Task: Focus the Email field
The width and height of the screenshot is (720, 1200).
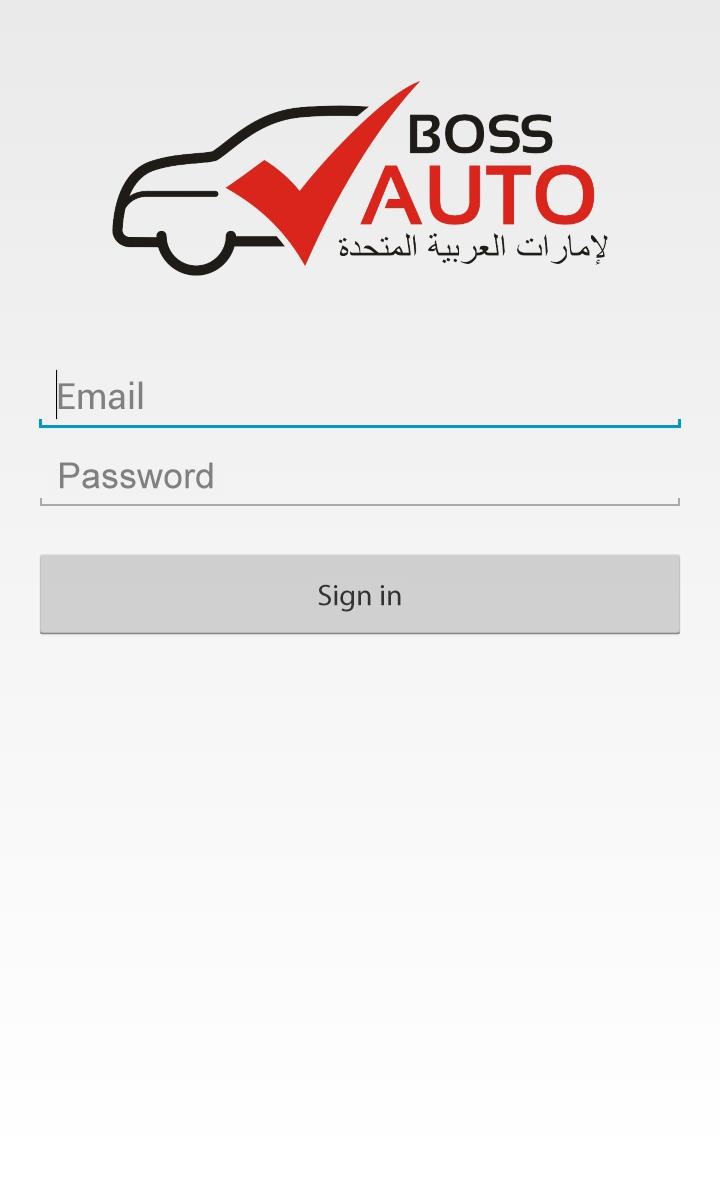Action: coord(360,397)
